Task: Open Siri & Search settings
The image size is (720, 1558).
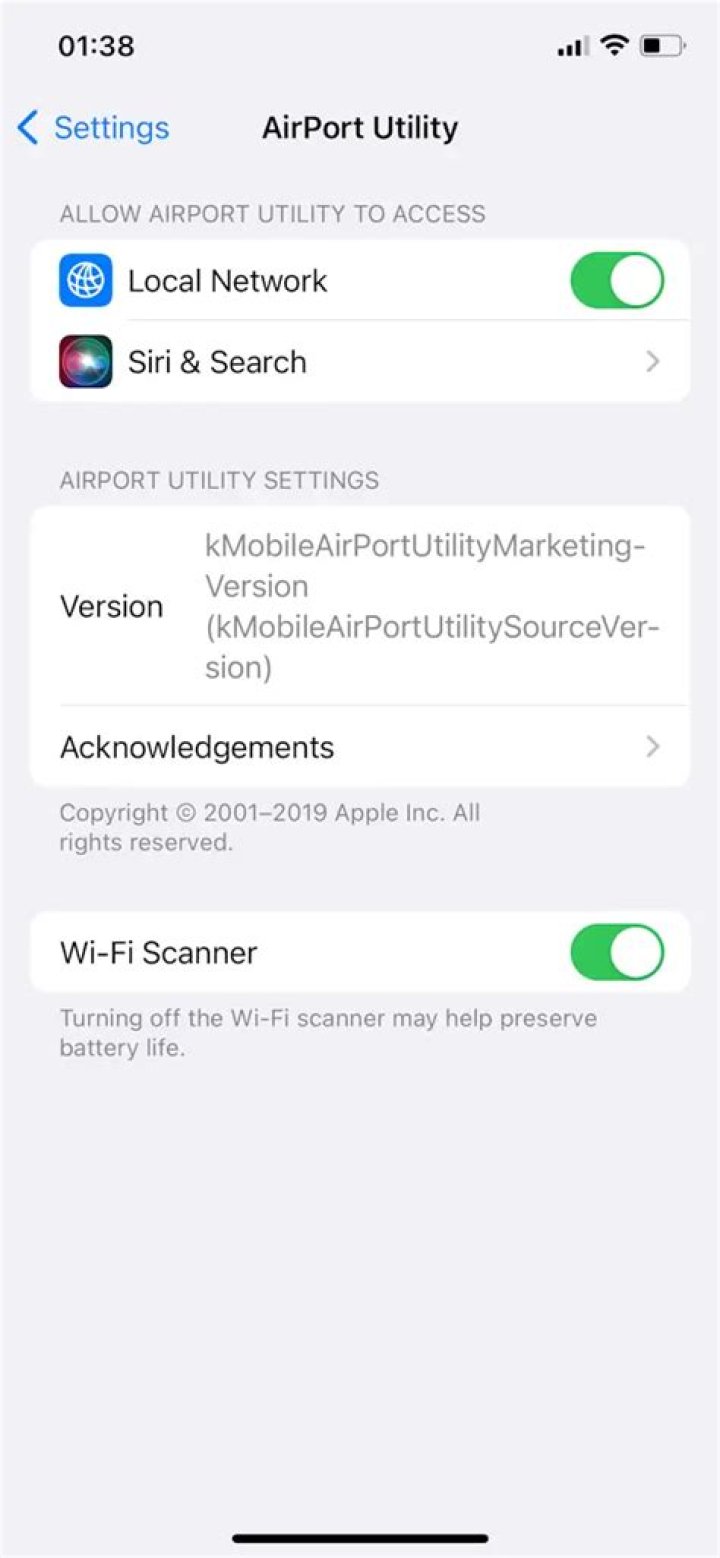Action: pos(360,362)
